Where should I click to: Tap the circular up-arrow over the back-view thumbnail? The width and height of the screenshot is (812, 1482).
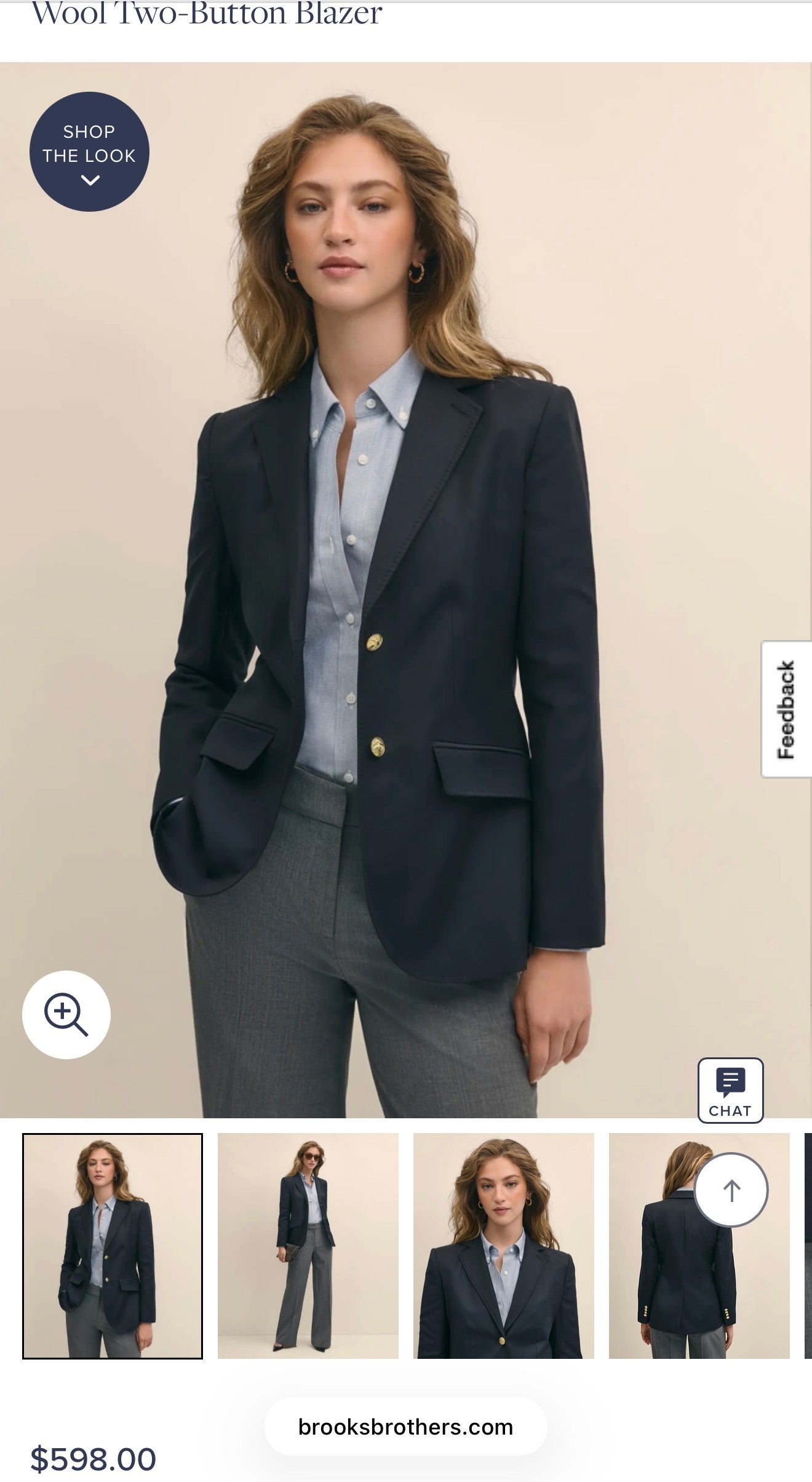(x=731, y=1190)
